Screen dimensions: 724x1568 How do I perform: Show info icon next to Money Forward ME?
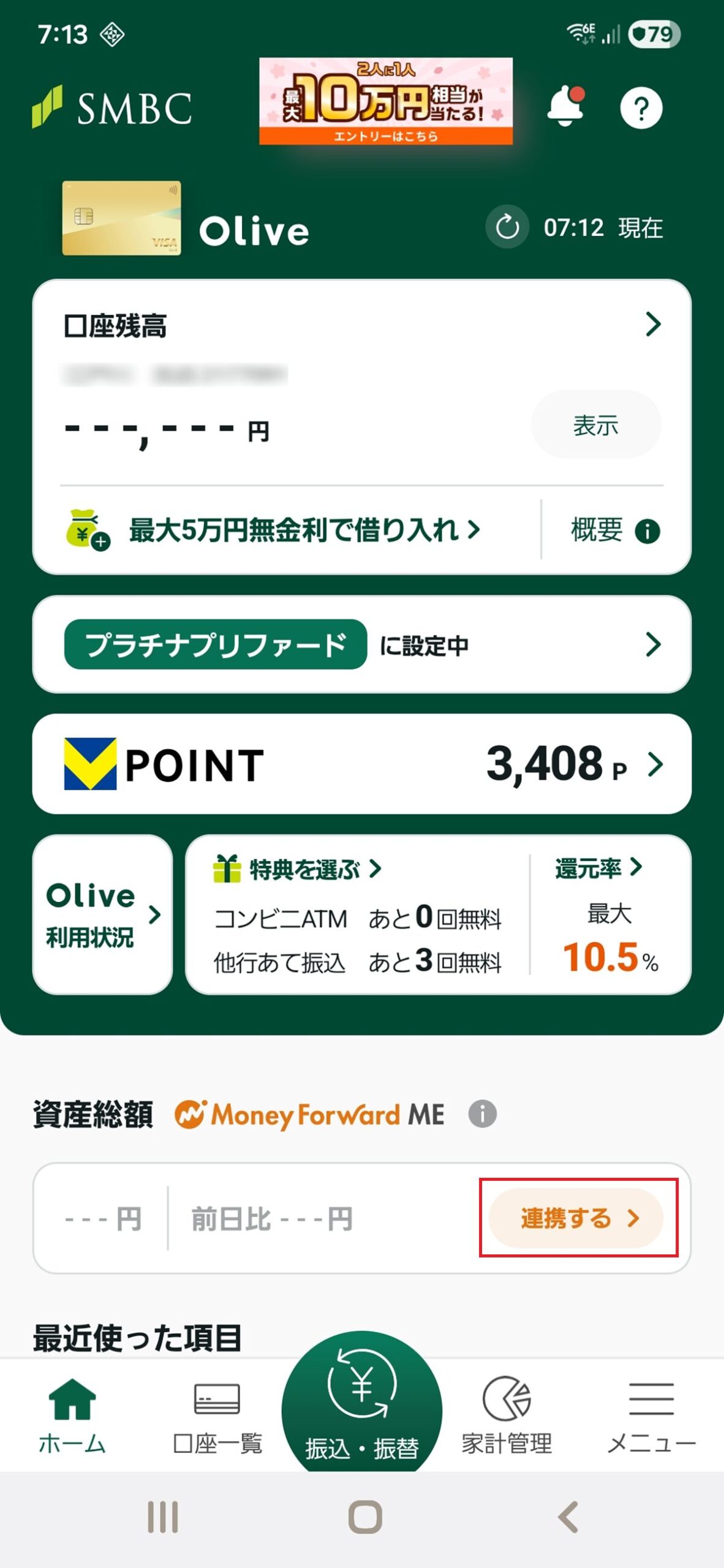click(x=483, y=1114)
